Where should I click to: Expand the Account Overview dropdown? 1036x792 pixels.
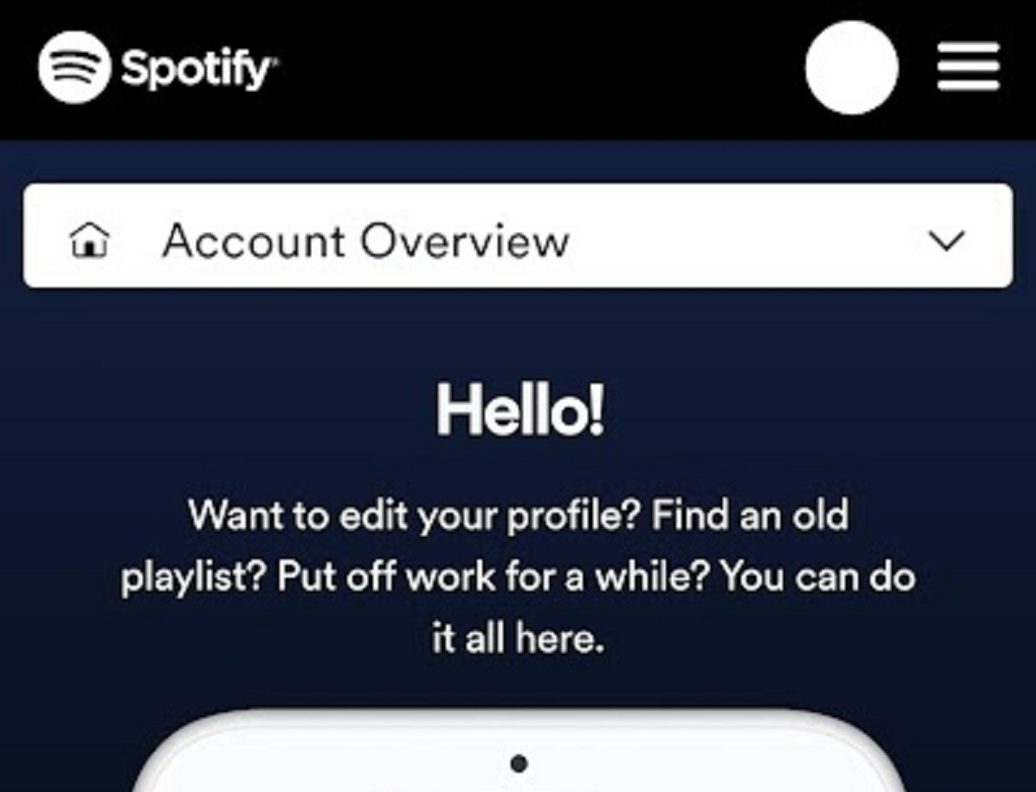[x=945, y=240]
